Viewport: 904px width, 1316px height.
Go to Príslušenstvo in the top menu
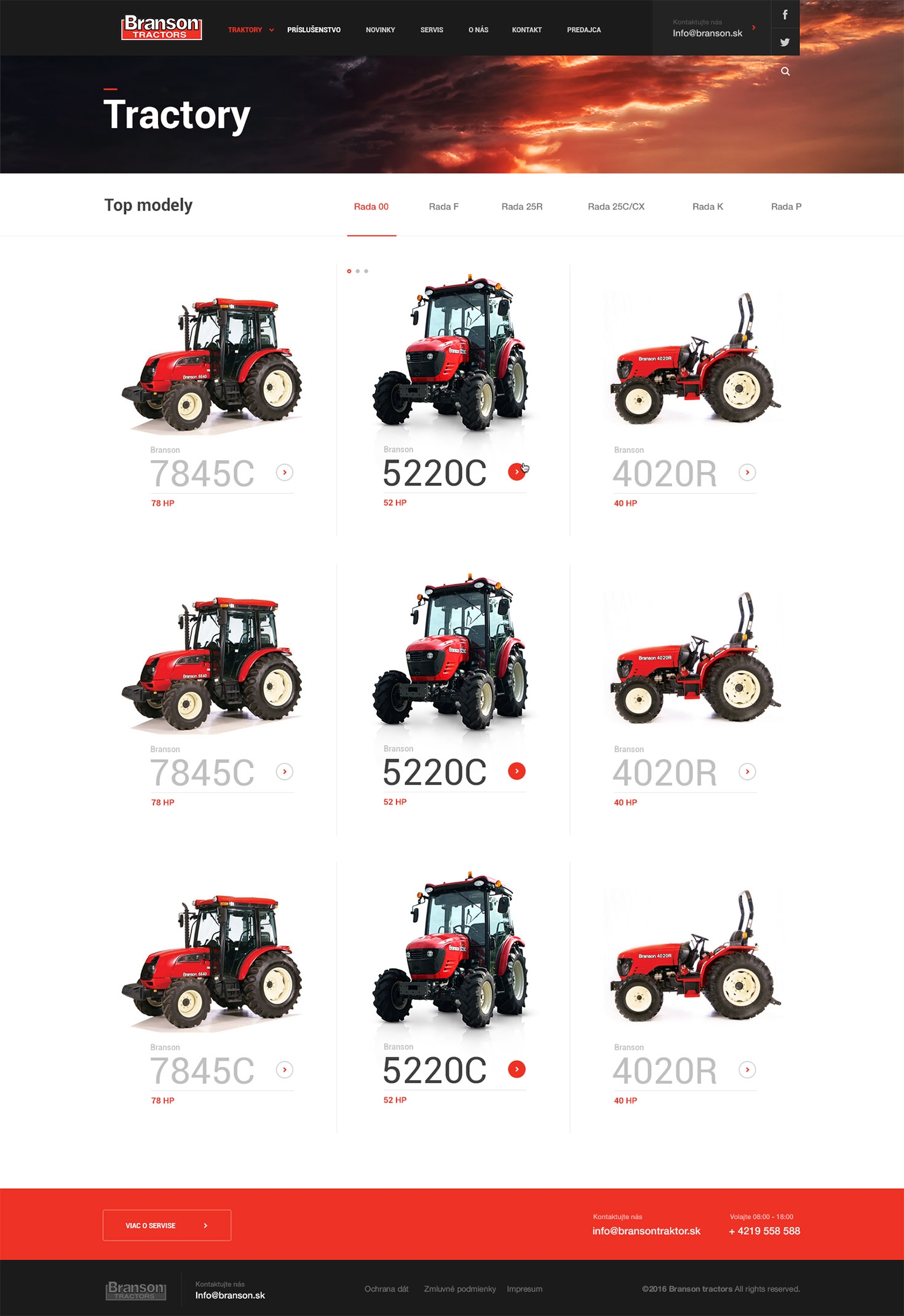(314, 30)
